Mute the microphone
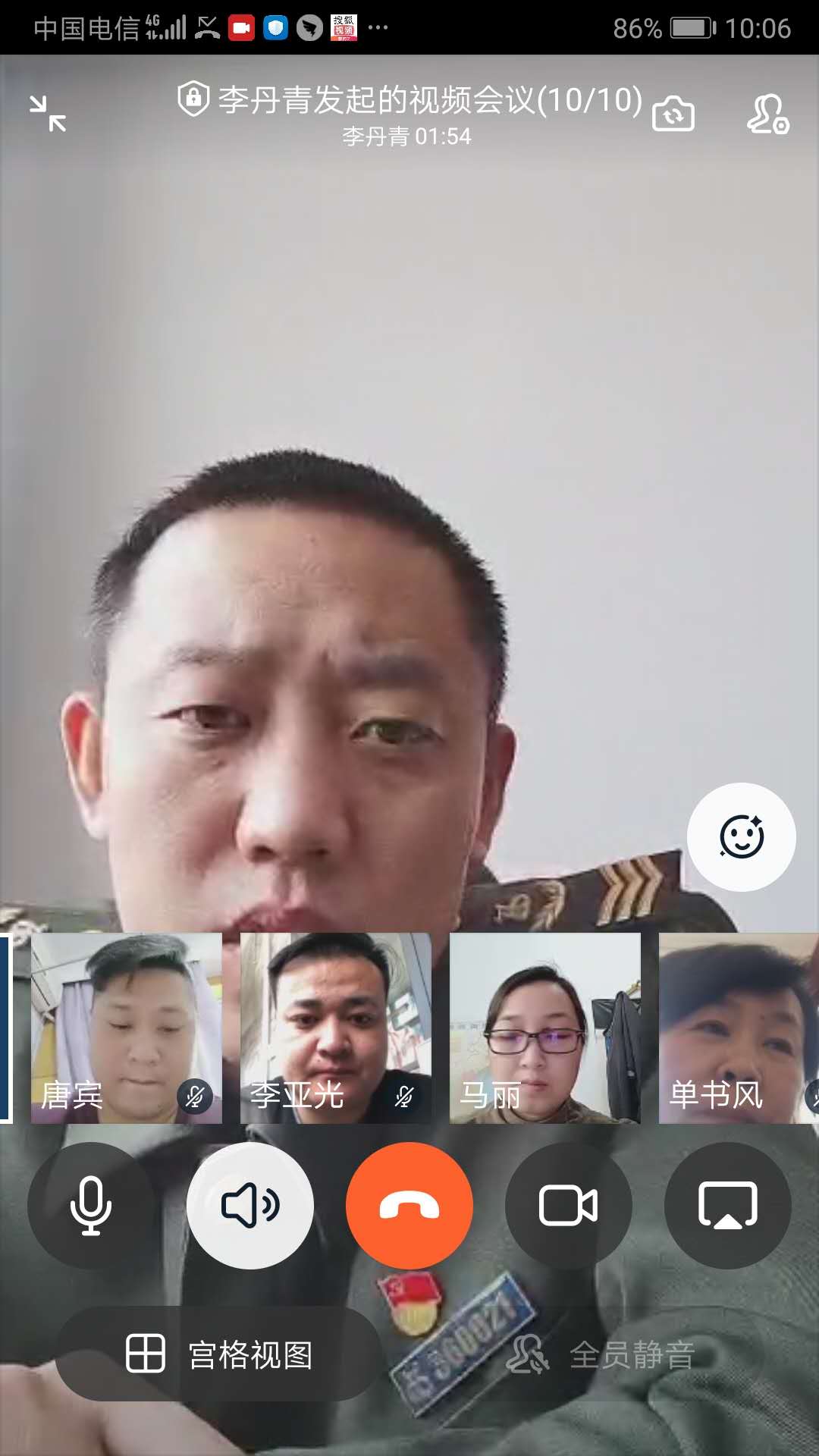819x1456 pixels. [x=91, y=1206]
